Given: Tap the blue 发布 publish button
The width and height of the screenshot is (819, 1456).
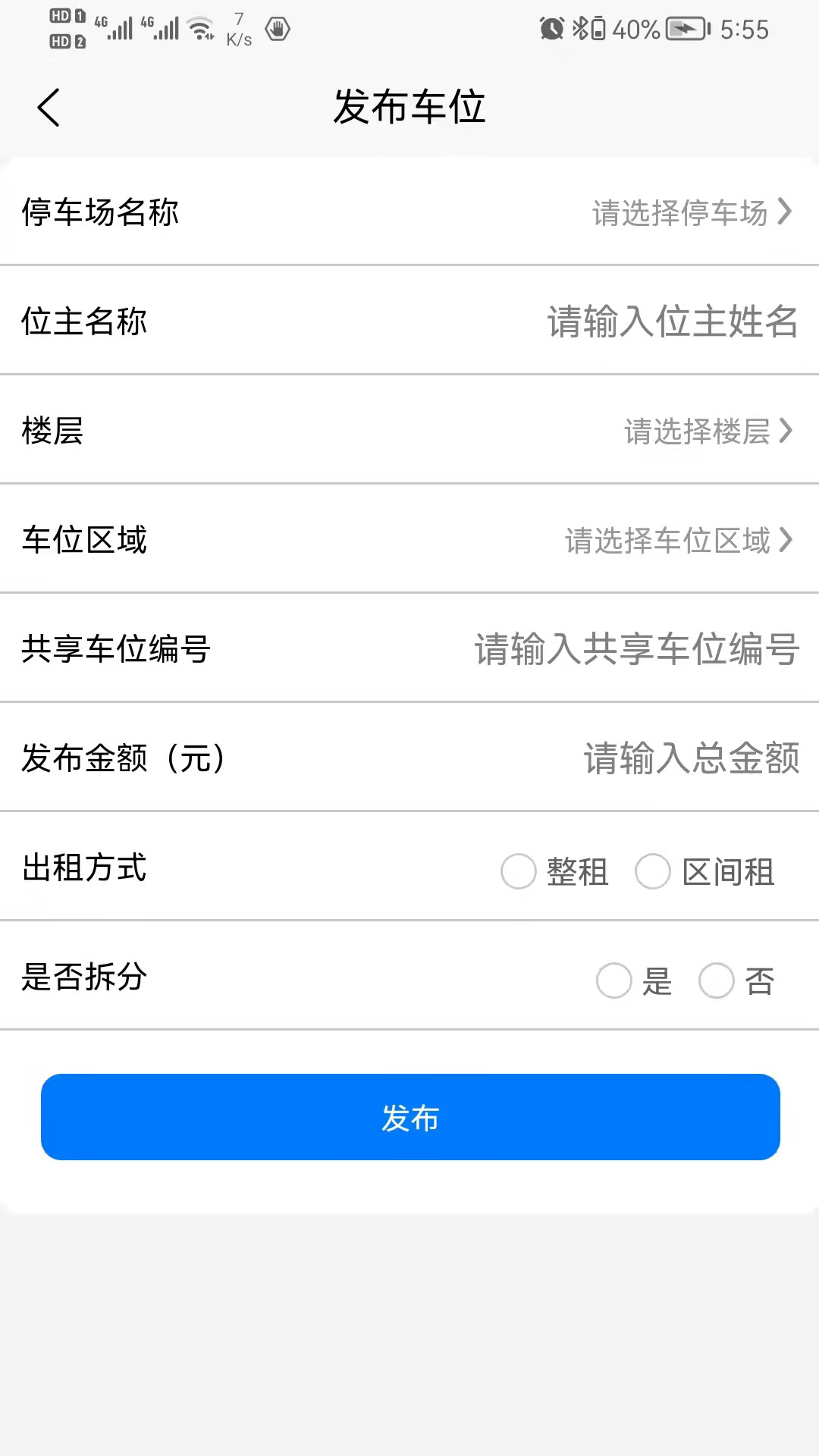Looking at the screenshot, I should [x=409, y=1118].
